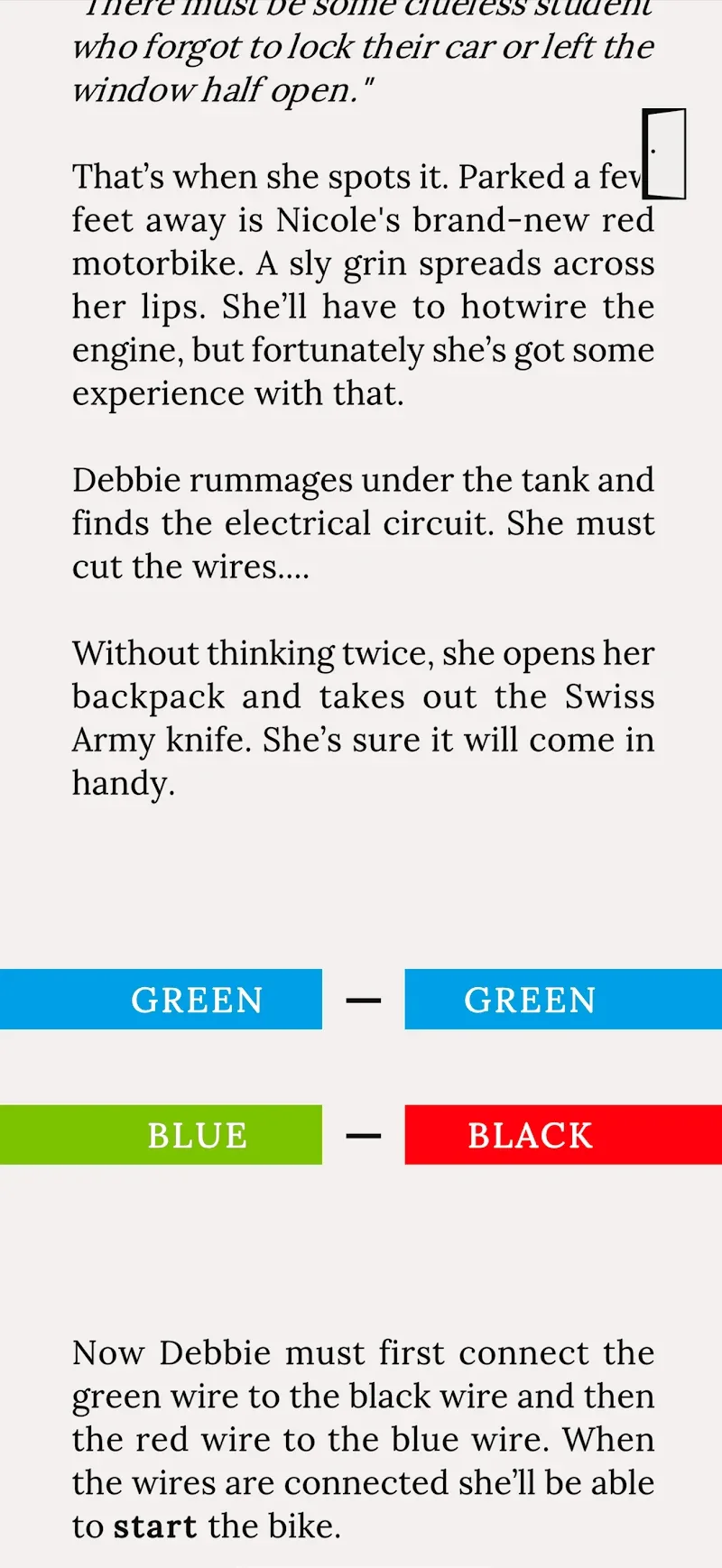Viewport: 722px width, 1568px height.
Task: Pick the green-colored wire labeled BLUE
Action: click(161, 1135)
